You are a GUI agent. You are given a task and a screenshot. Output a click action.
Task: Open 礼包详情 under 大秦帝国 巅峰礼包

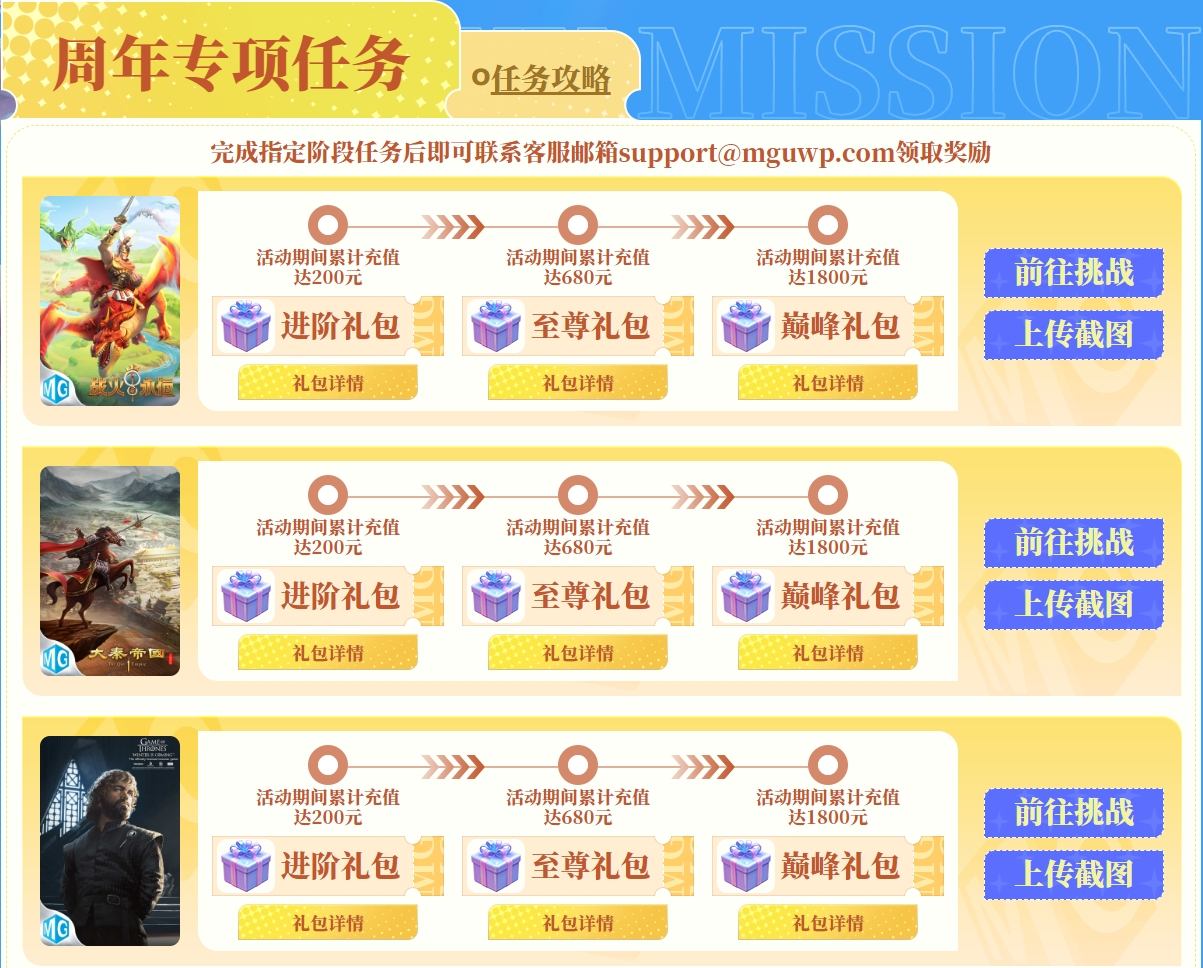827,653
